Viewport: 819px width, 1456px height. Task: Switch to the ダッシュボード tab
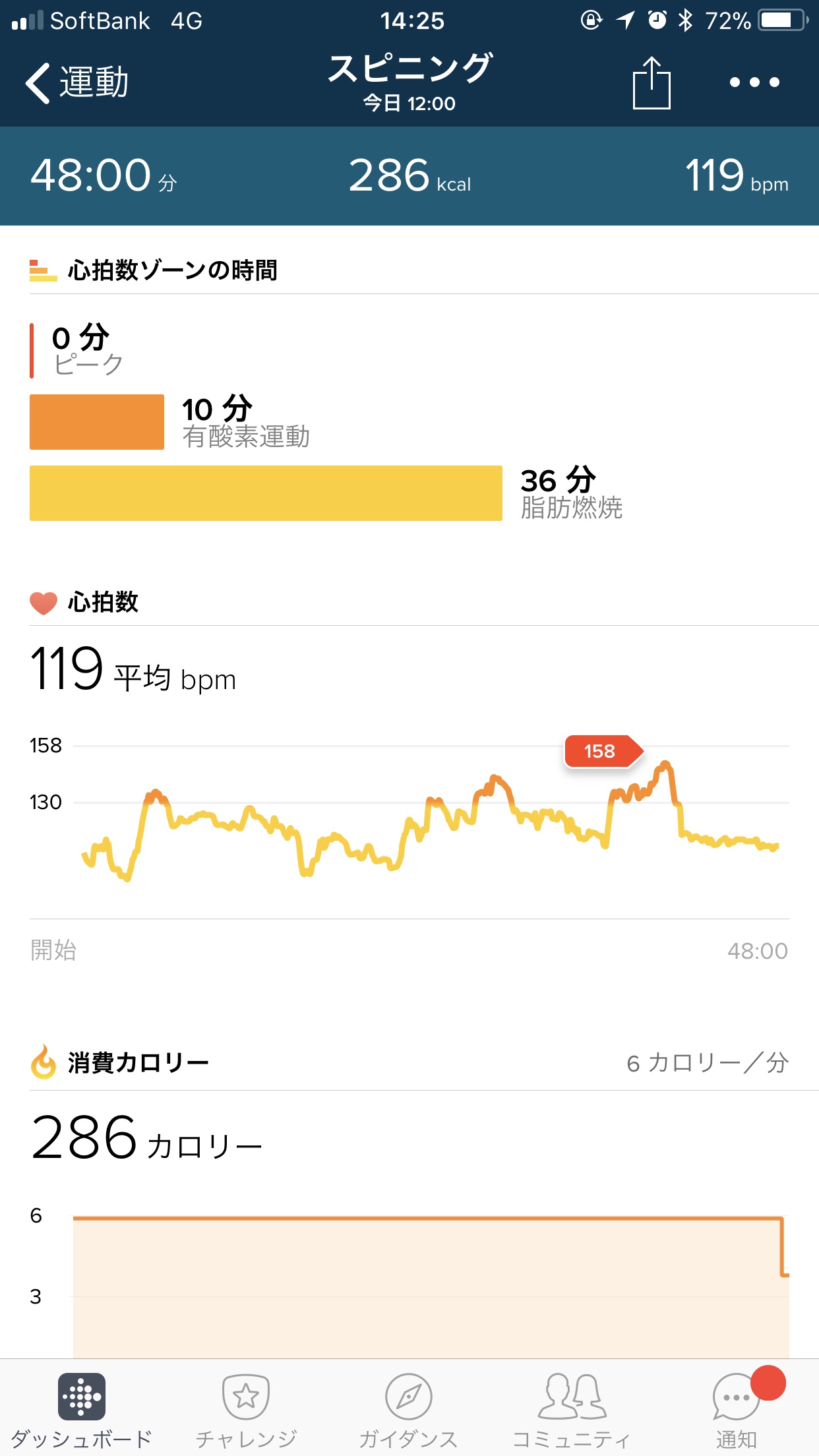(x=81, y=1409)
